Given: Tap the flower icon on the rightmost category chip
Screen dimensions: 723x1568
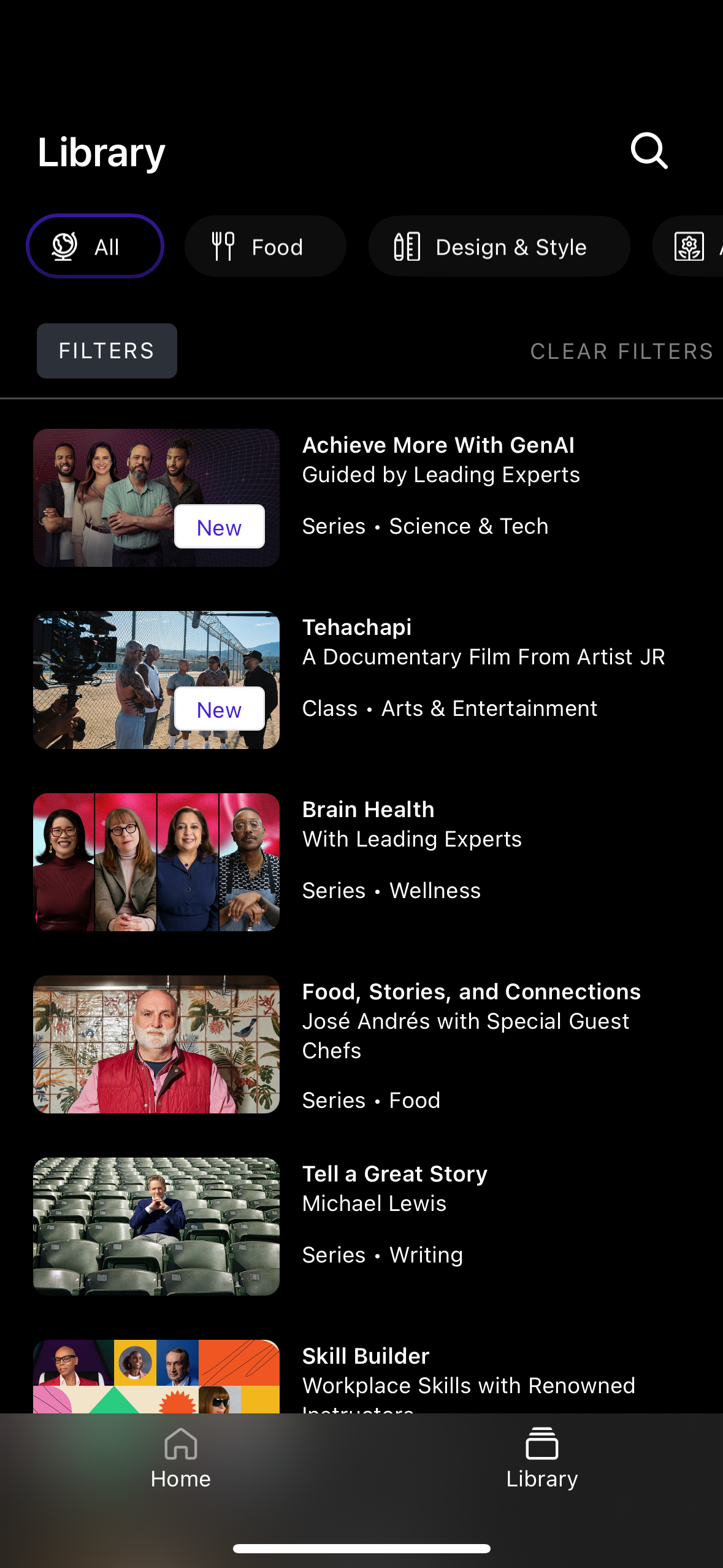Looking at the screenshot, I should pyautogui.click(x=689, y=245).
